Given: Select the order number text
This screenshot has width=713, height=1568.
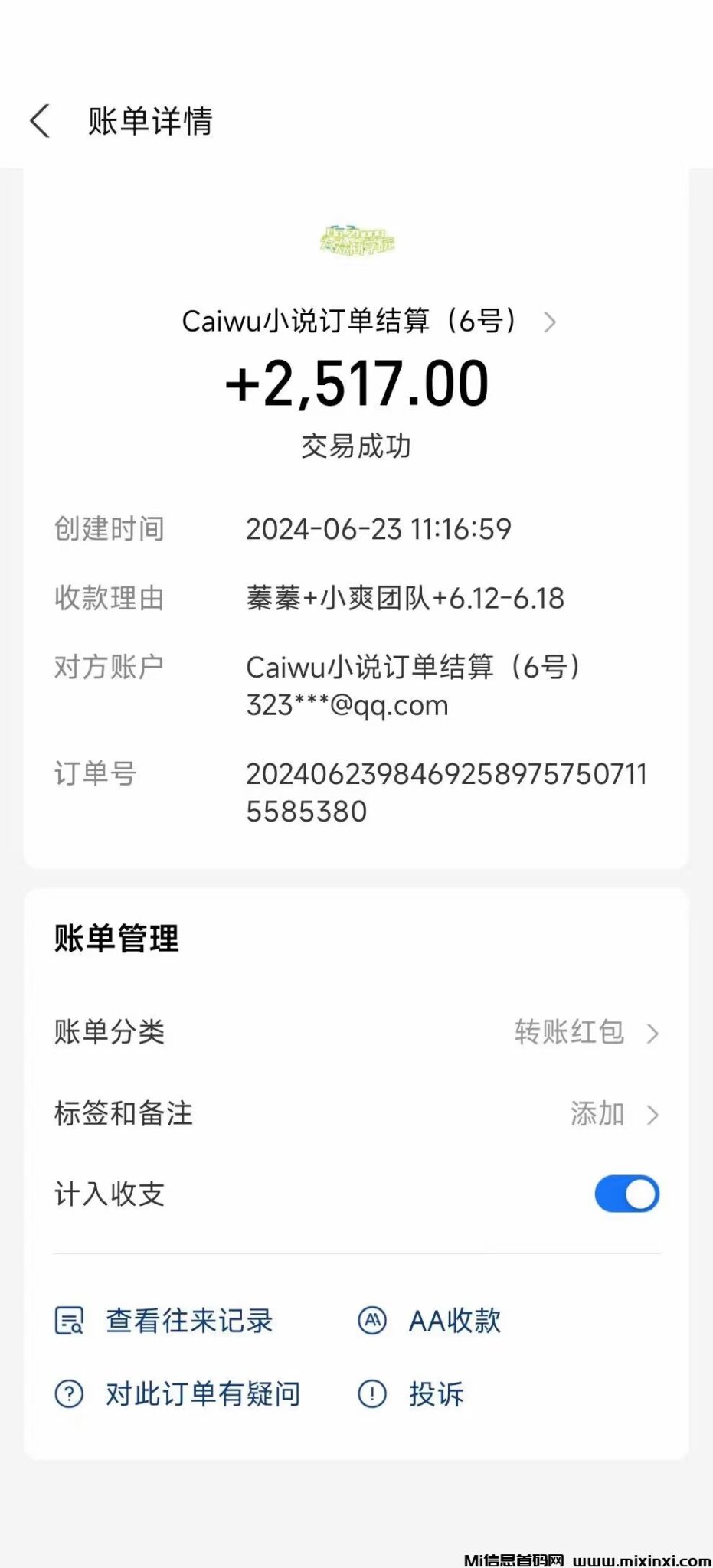Looking at the screenshot, I should click(446, 792).
